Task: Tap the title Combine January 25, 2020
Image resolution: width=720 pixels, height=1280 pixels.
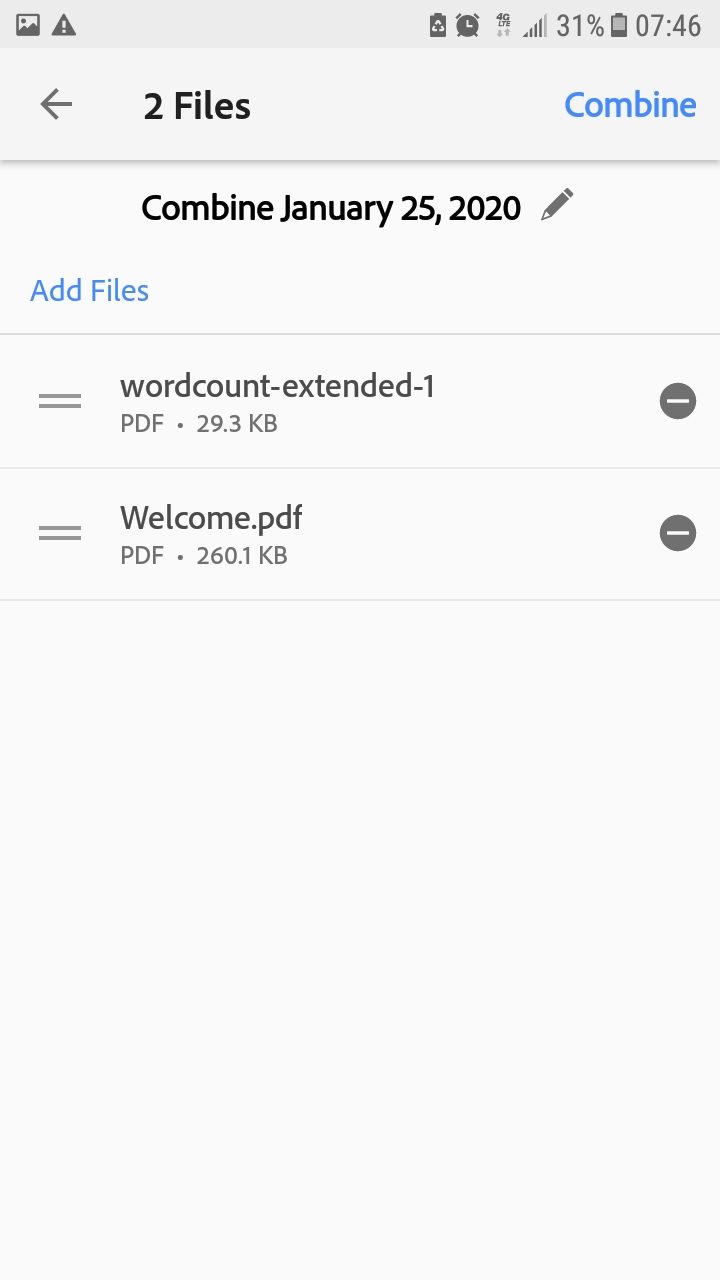Action: coord(330,207)
